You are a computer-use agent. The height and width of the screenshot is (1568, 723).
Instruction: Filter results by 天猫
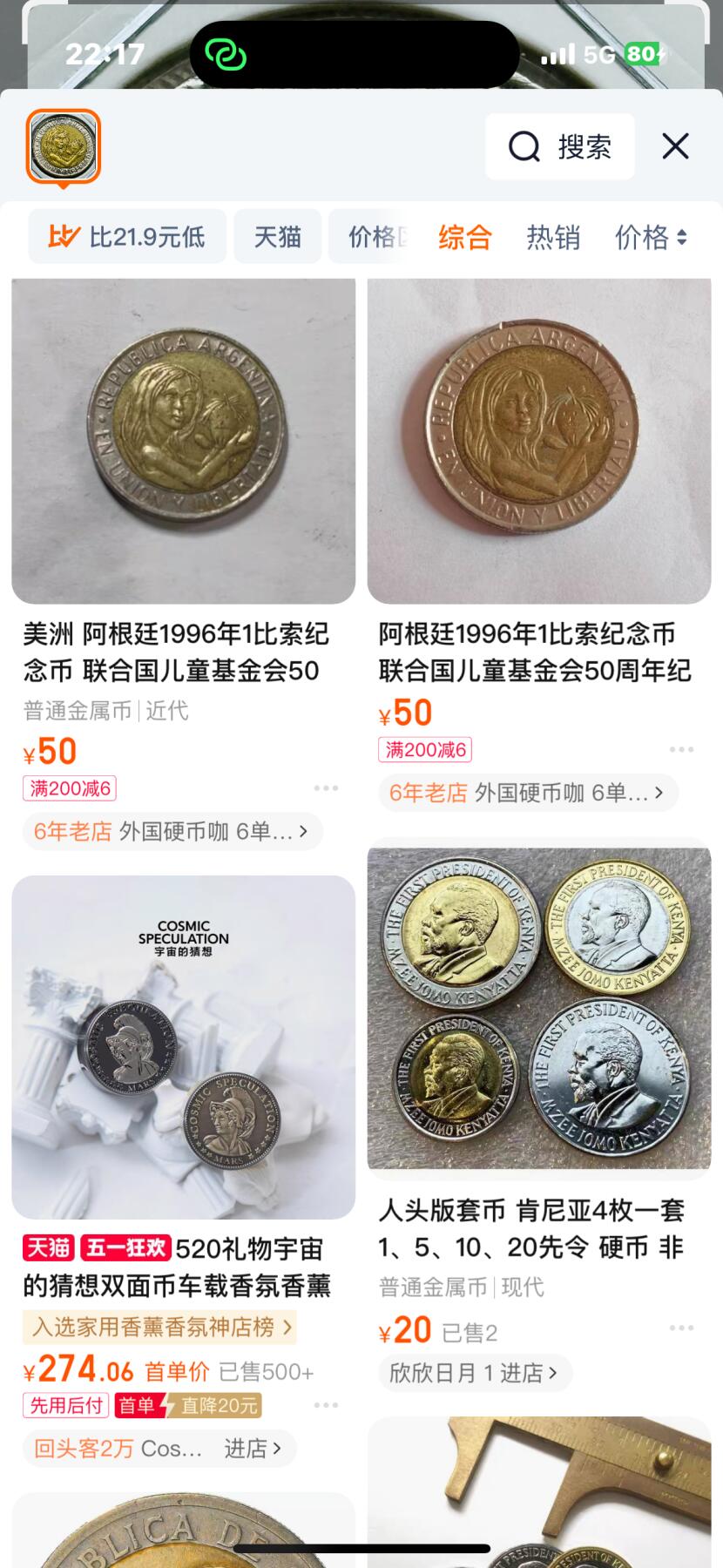coord(277,237)
